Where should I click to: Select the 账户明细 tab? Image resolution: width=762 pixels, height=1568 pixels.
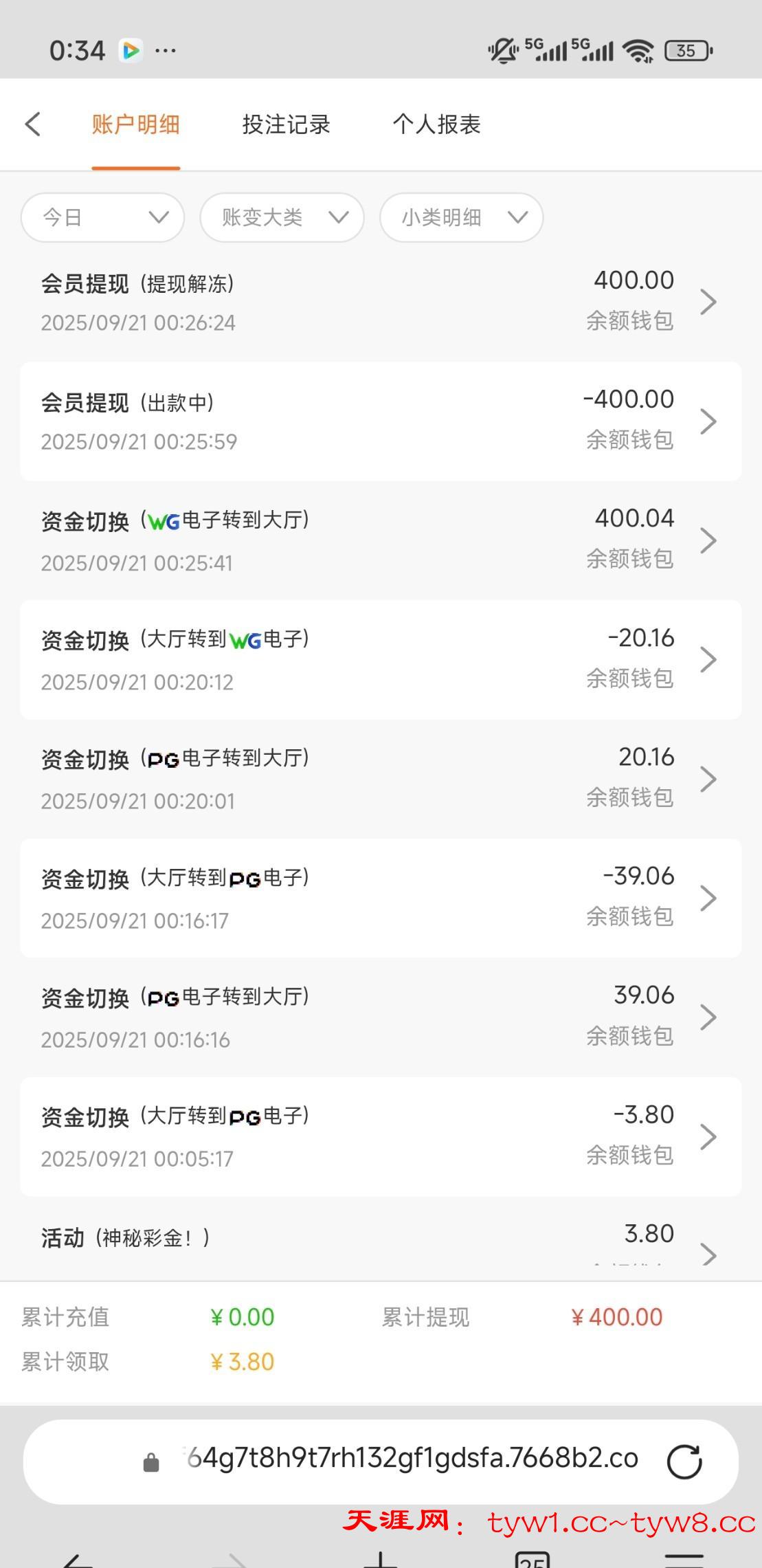pos(135,124)
